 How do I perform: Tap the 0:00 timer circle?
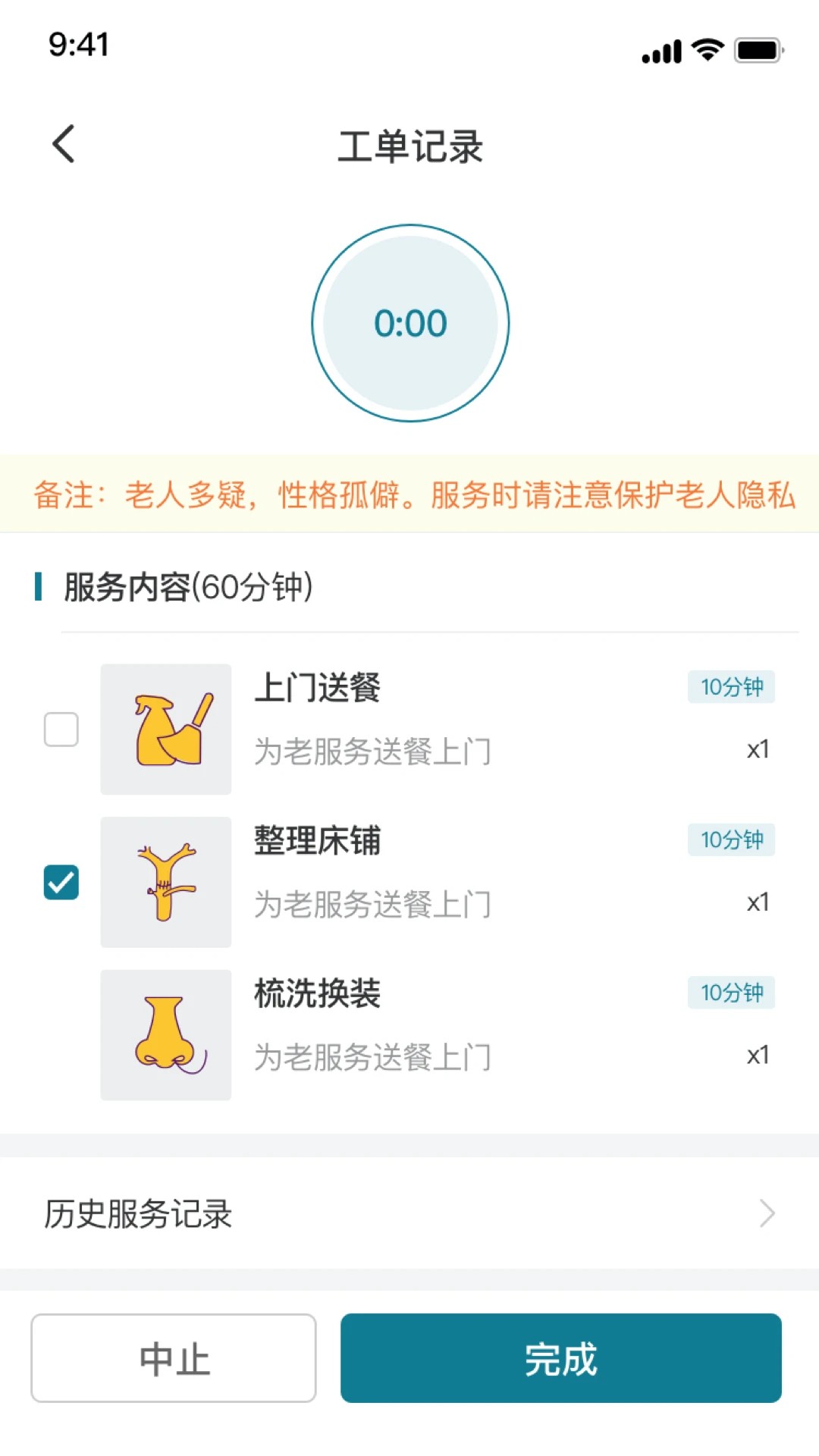tap(409, 322)
